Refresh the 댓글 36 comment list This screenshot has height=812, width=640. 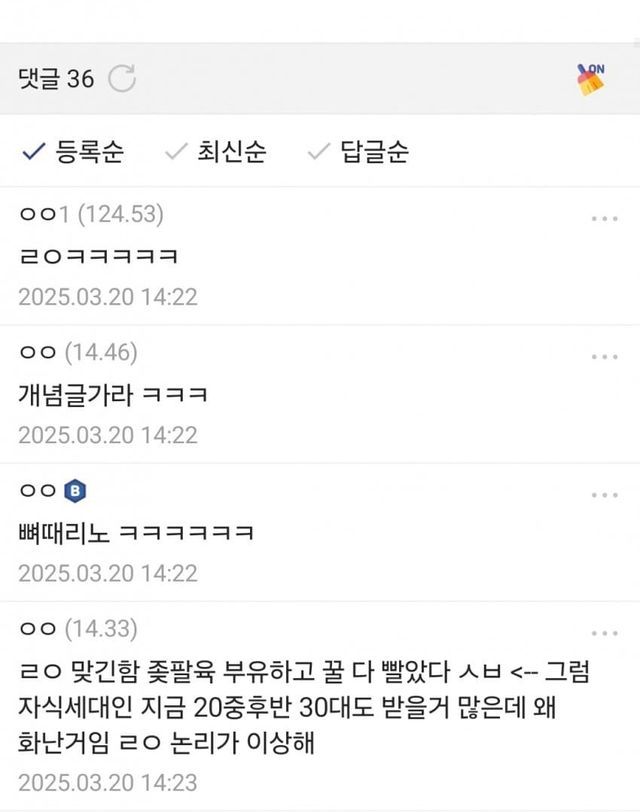(122, 79)
